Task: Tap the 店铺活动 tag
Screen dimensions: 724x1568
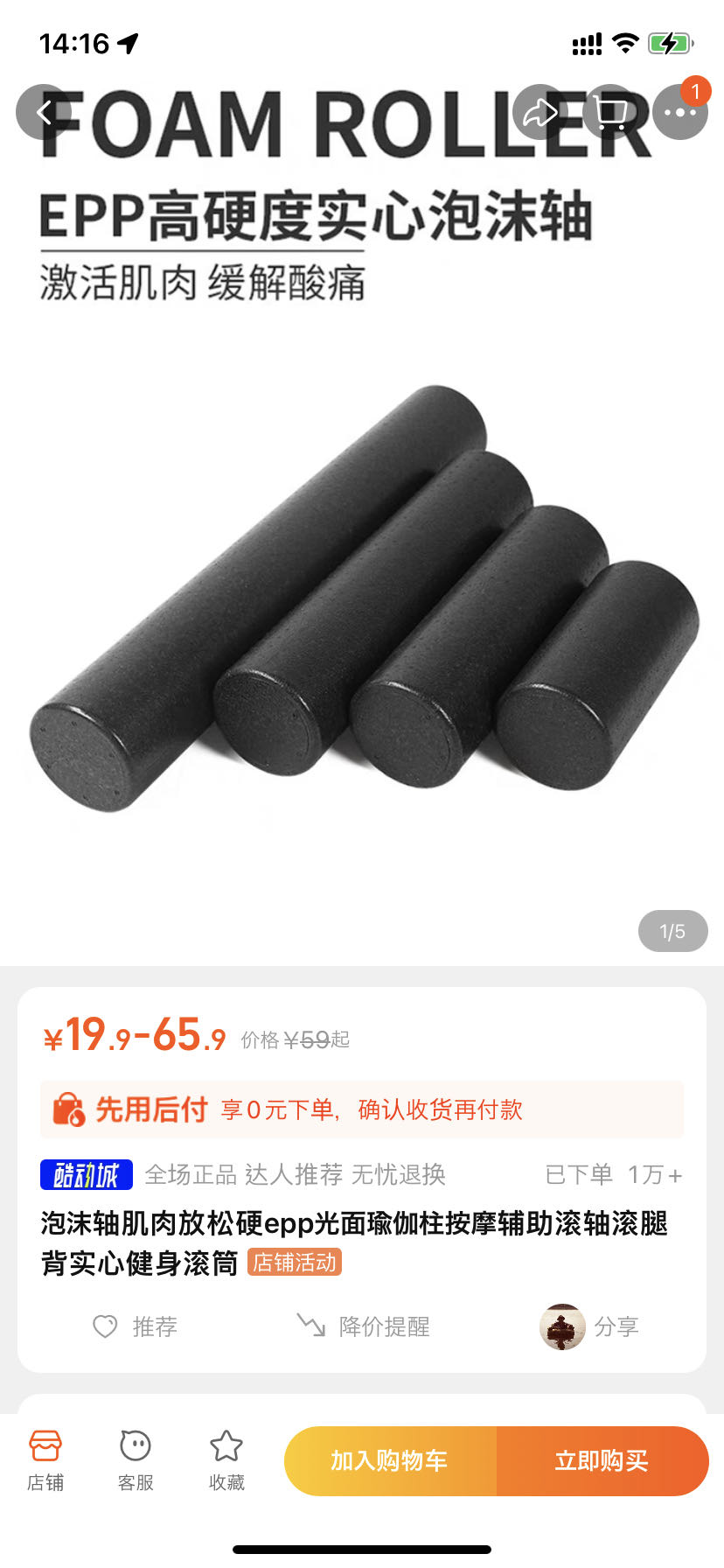Action: coord(295,1262)
